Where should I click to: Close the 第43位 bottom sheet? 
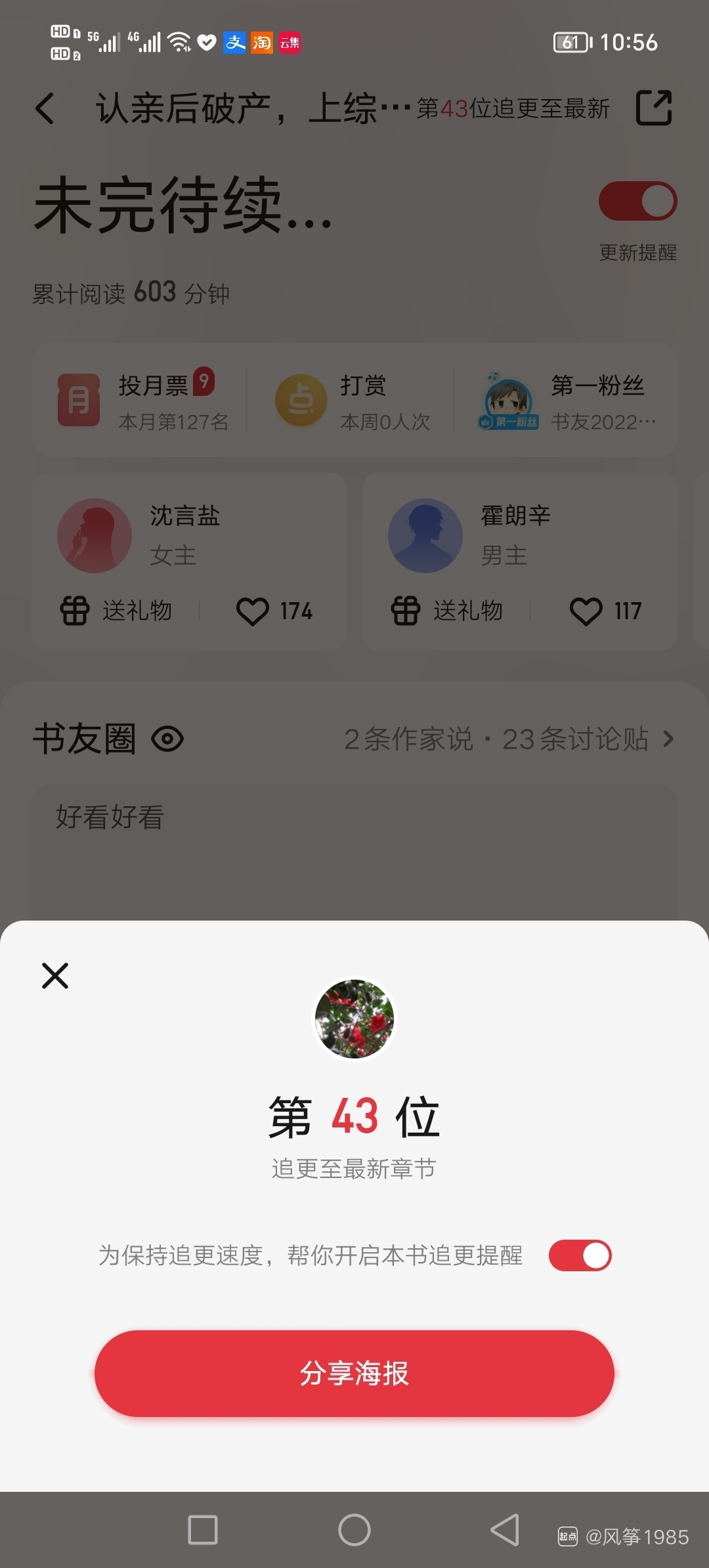click(x=55, y=976)
